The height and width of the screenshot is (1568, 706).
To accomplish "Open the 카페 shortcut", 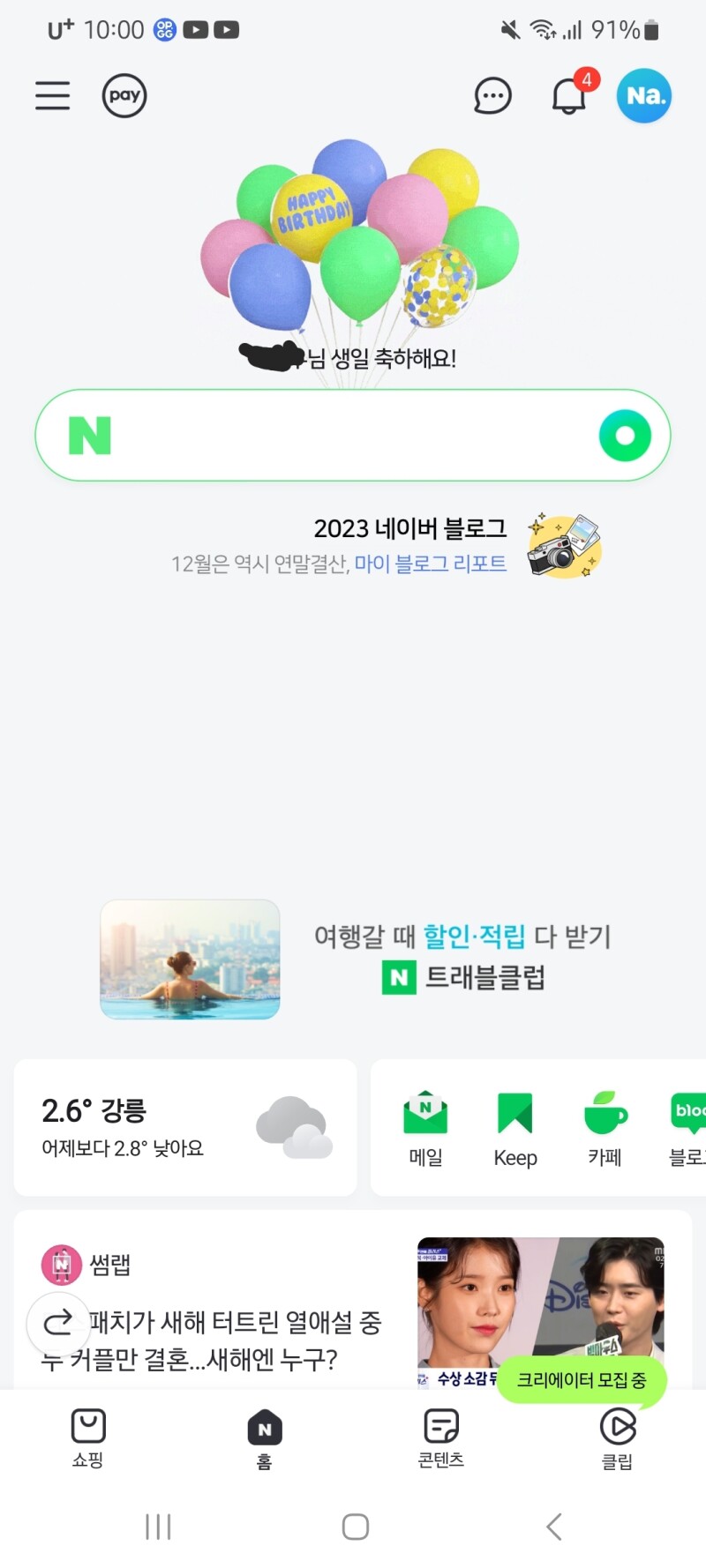I will coord(605,1129).
